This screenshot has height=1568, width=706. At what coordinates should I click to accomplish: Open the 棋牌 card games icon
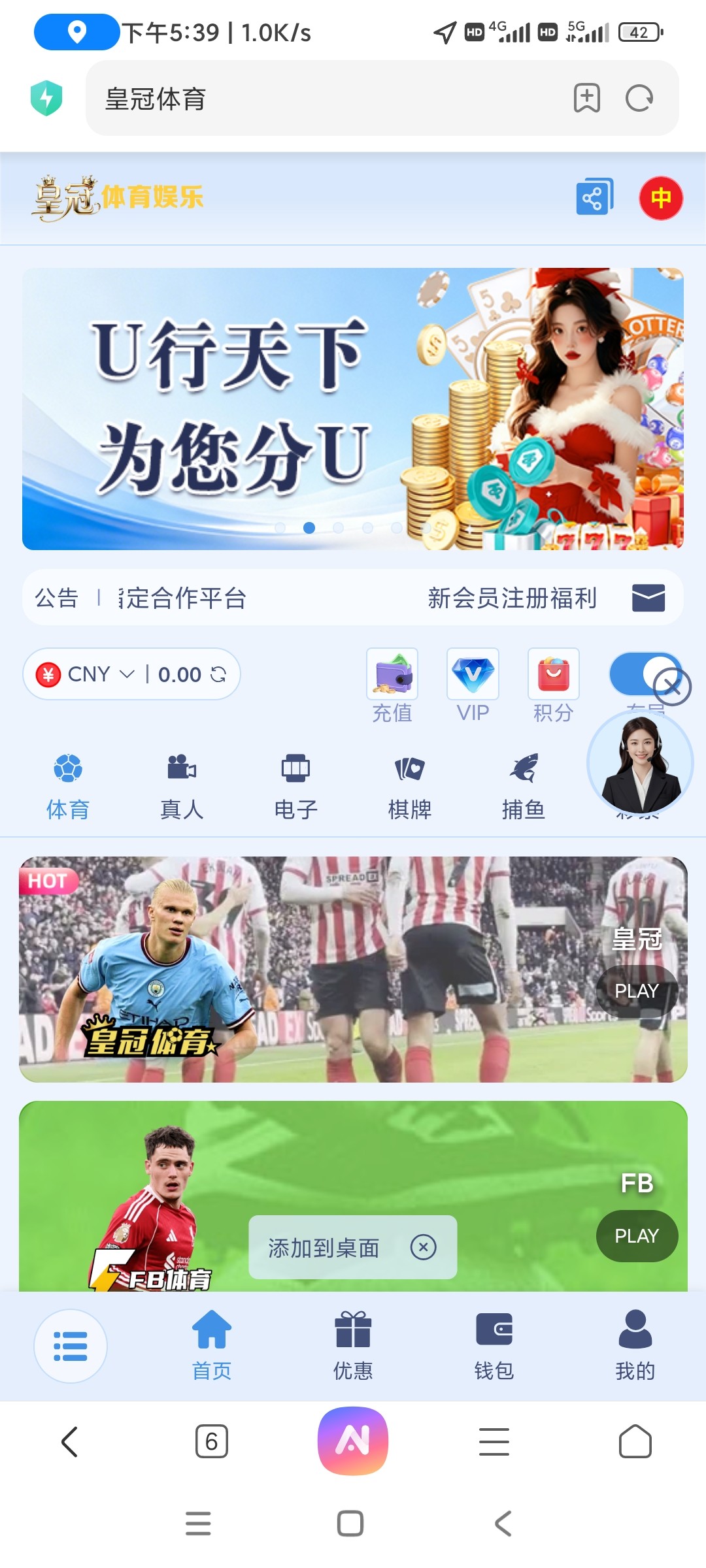[410, 774]
